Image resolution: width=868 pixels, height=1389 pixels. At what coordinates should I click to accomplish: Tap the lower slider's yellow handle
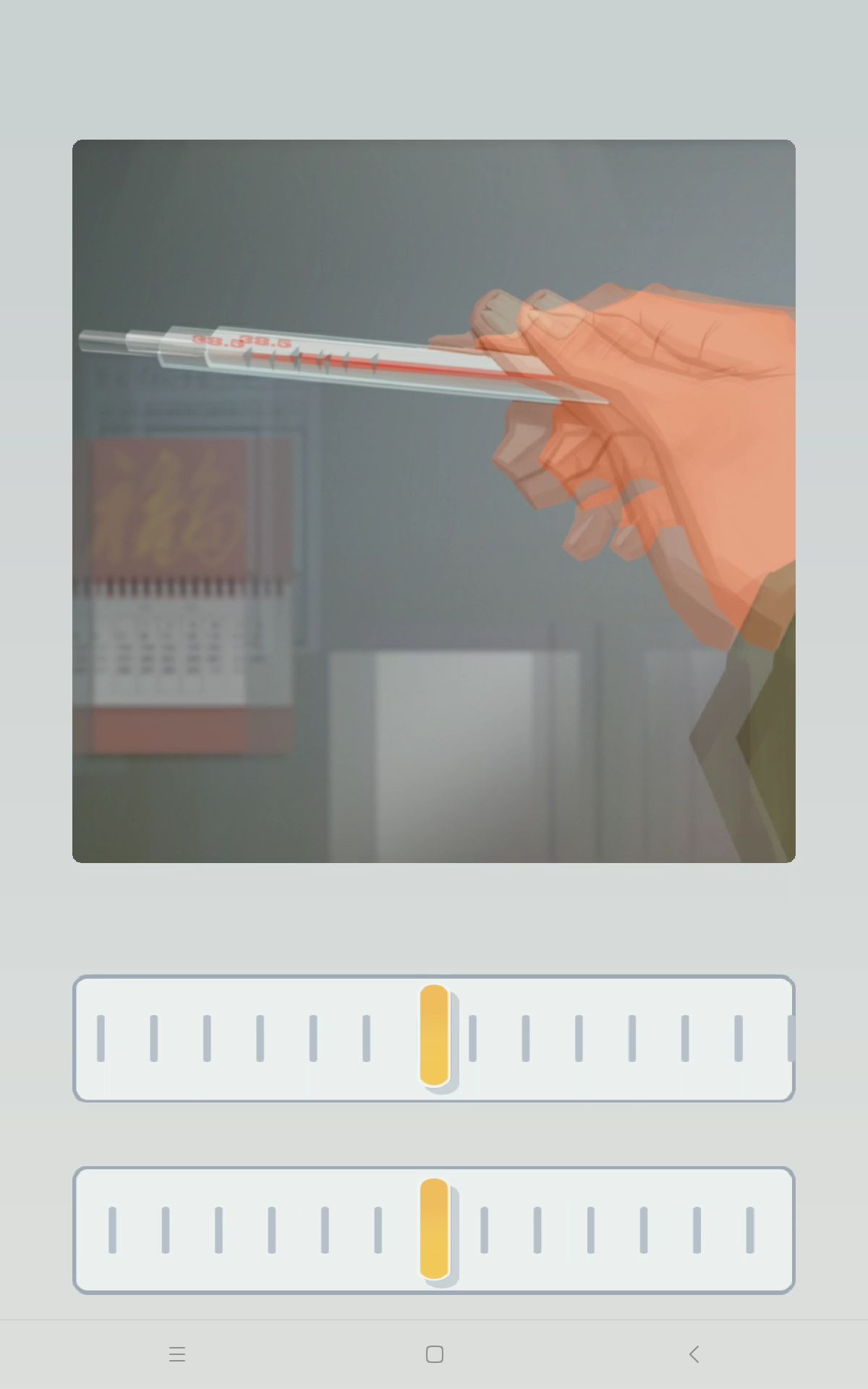click(435, 1228)
